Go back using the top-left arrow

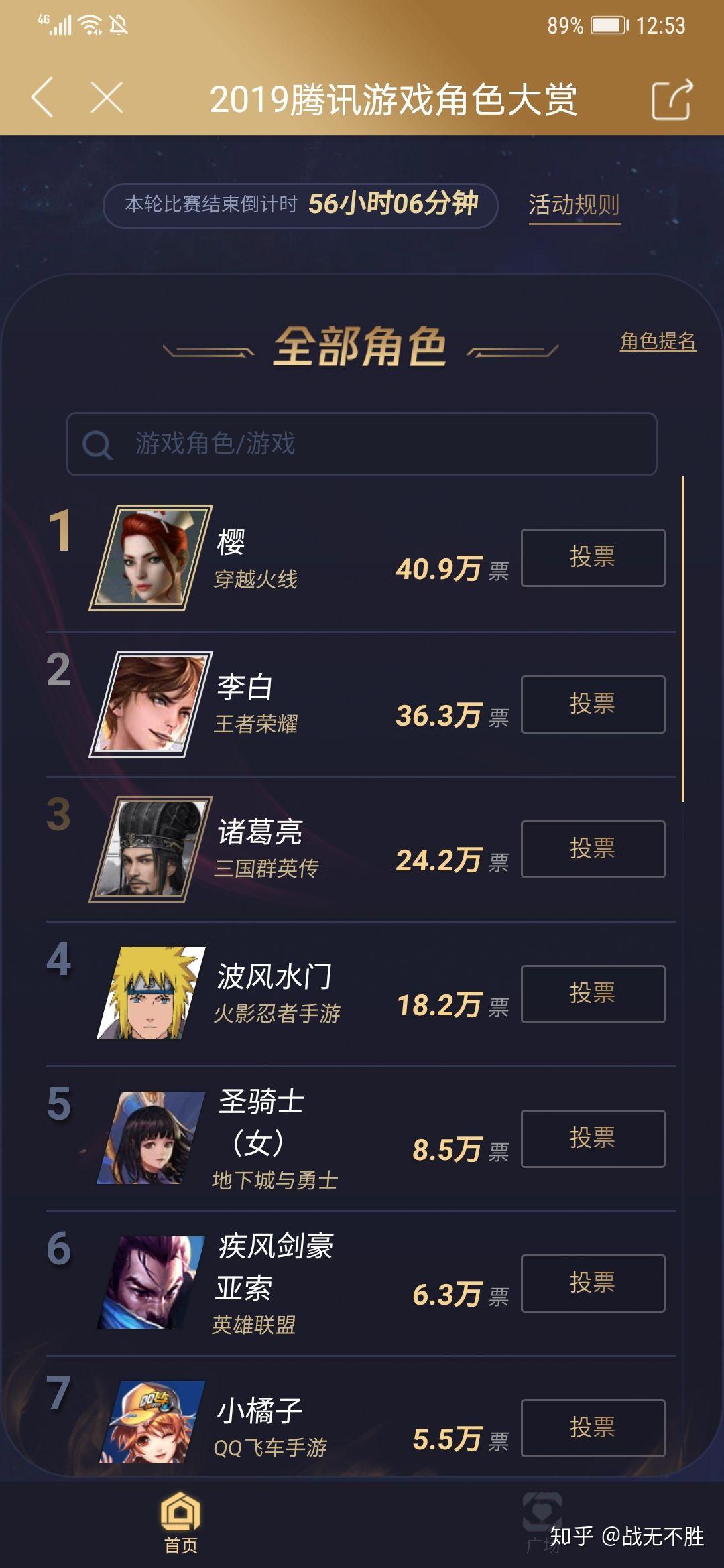43,98
